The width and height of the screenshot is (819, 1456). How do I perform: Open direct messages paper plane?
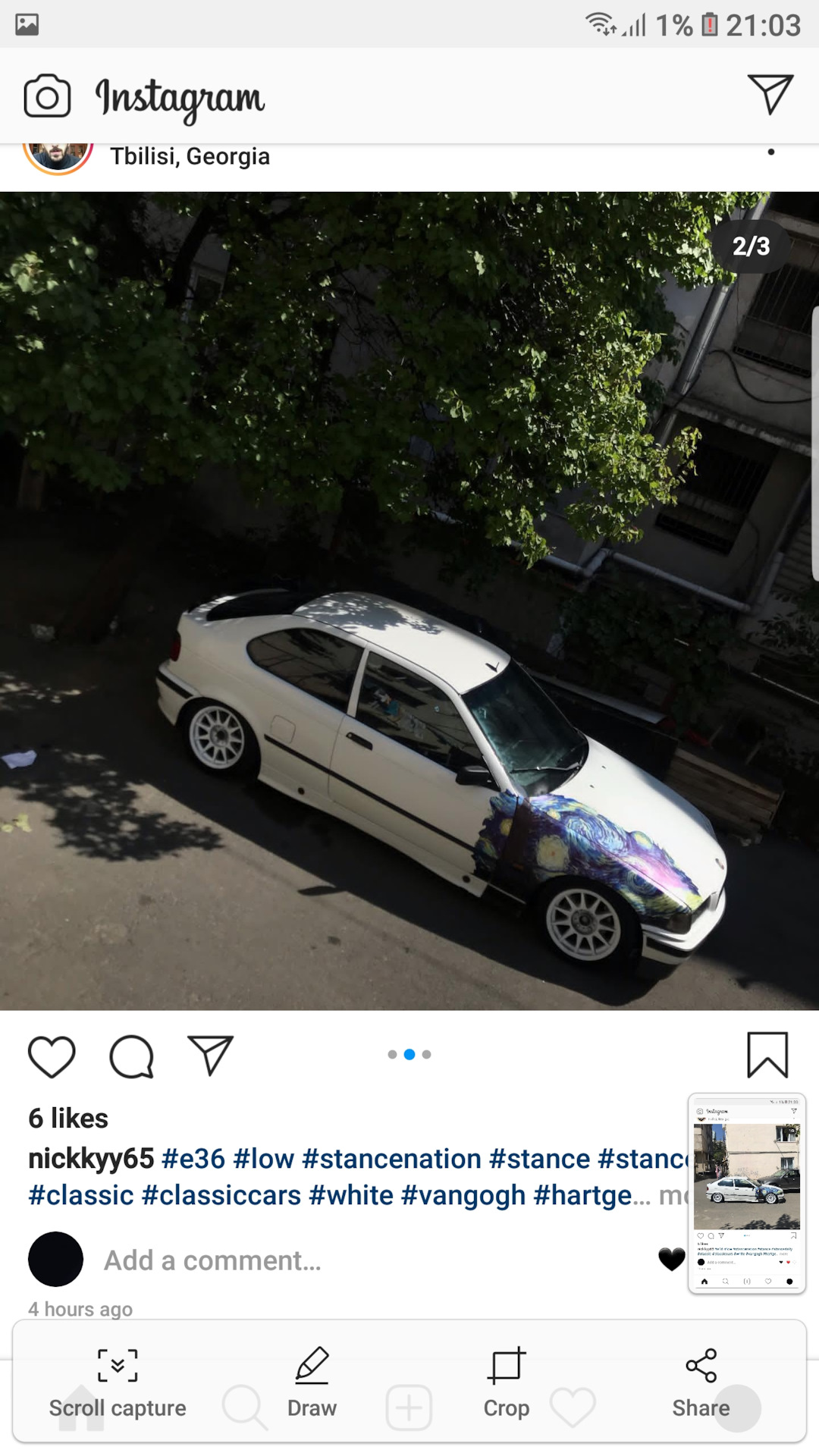(770, 94)
